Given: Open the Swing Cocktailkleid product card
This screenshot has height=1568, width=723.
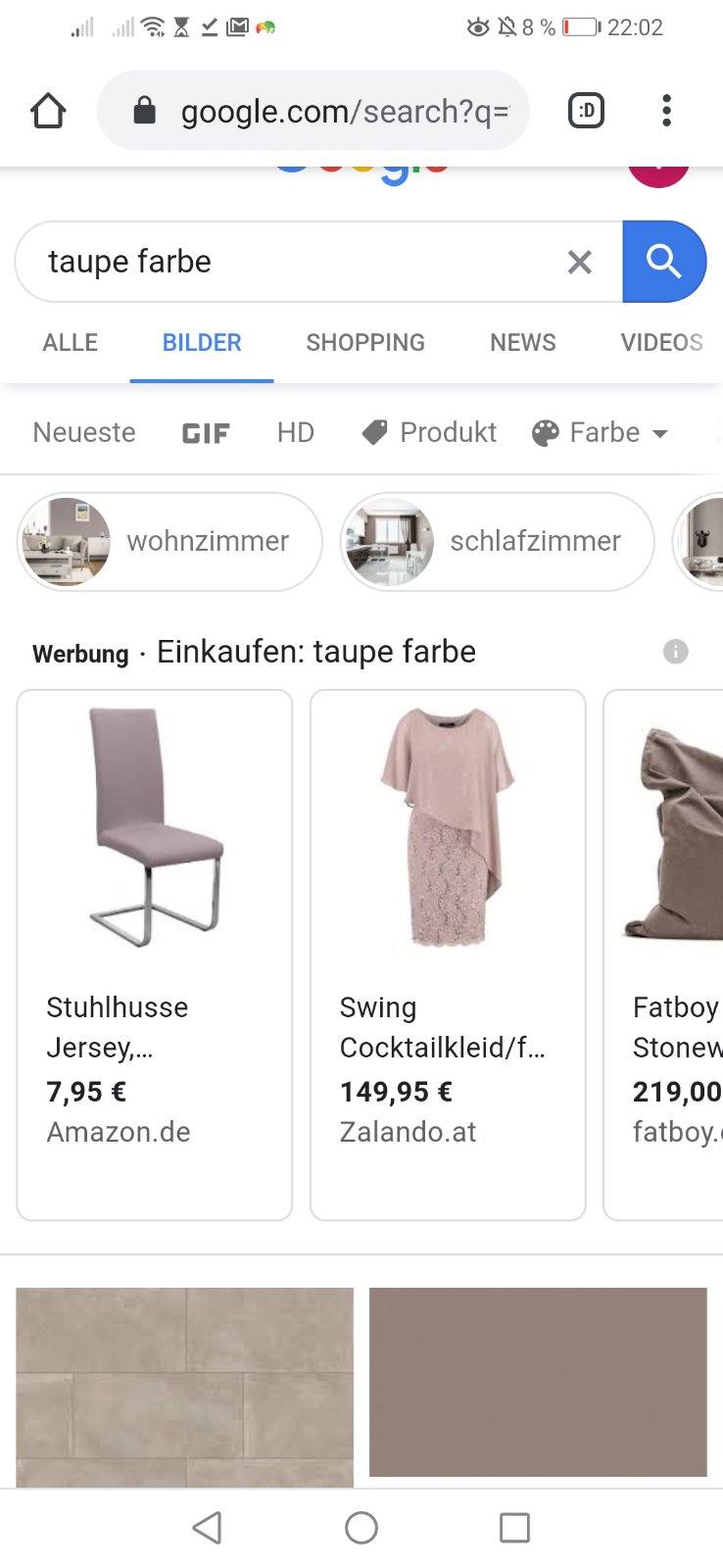Looking at the screenshot, I should click(448, 955).
